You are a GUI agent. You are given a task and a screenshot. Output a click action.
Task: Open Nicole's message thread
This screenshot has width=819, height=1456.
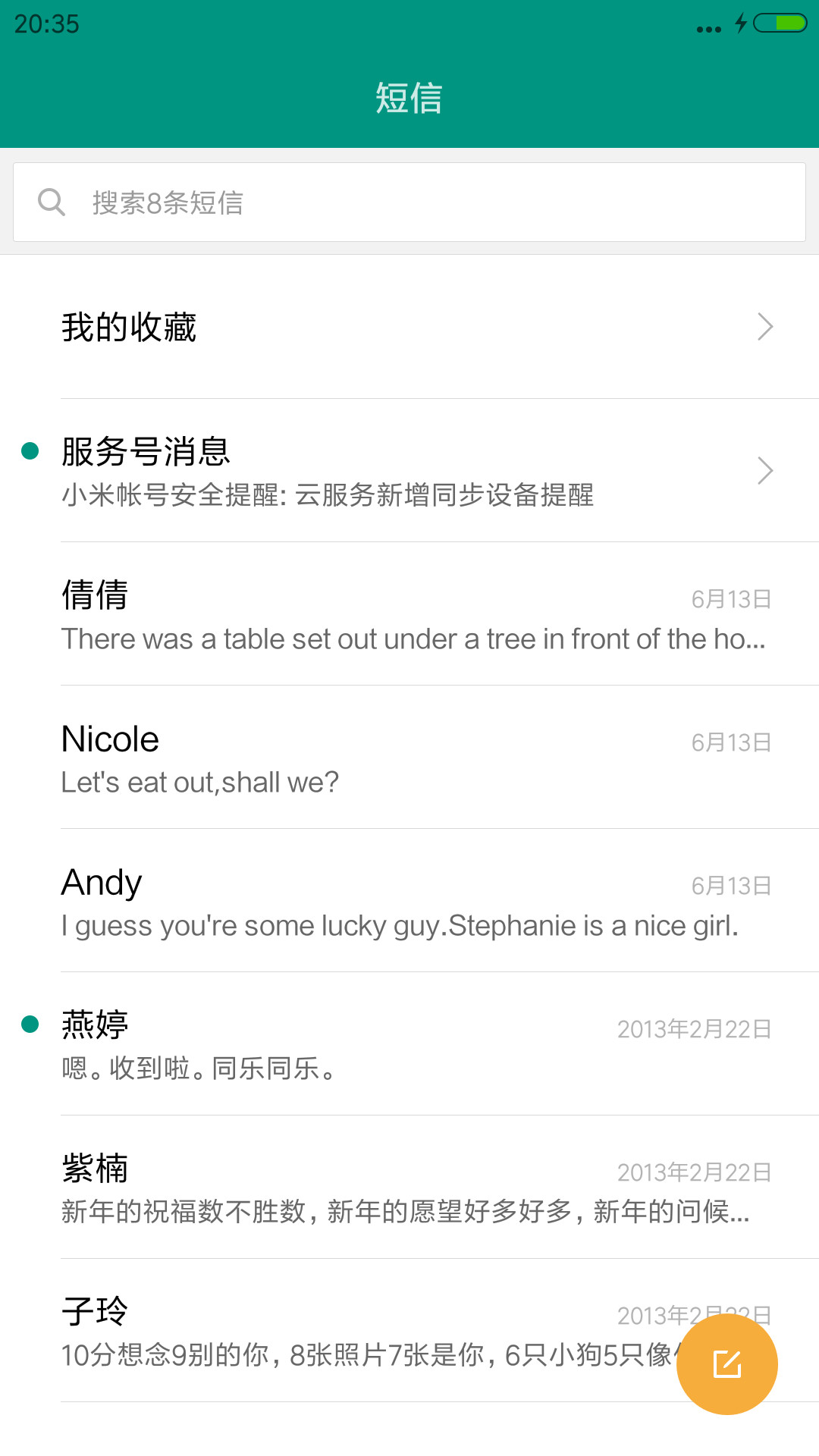pyautogui.click(x=409, y=757)
